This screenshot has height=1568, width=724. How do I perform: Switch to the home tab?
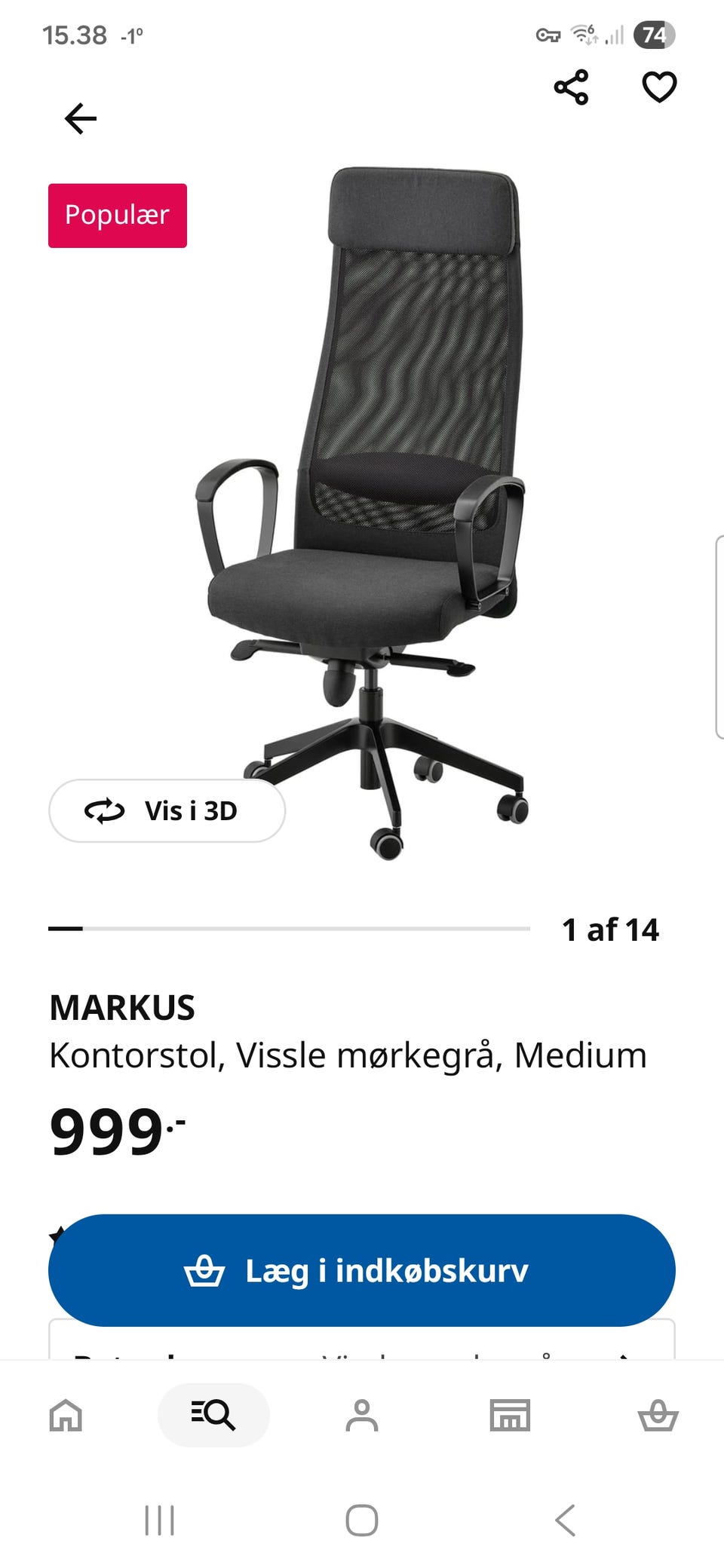point(66,1415)
